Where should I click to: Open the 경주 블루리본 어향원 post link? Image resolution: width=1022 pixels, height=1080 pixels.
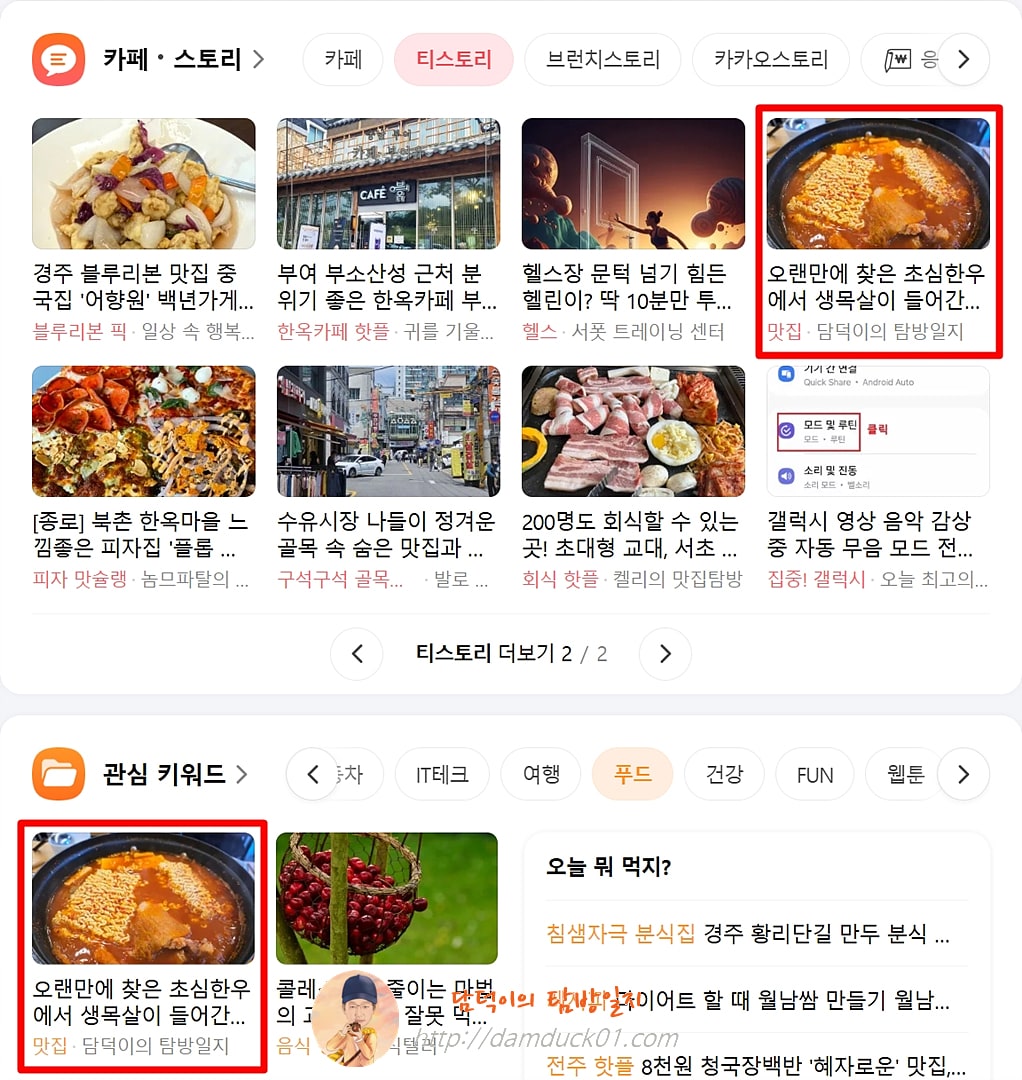[142, 286]
